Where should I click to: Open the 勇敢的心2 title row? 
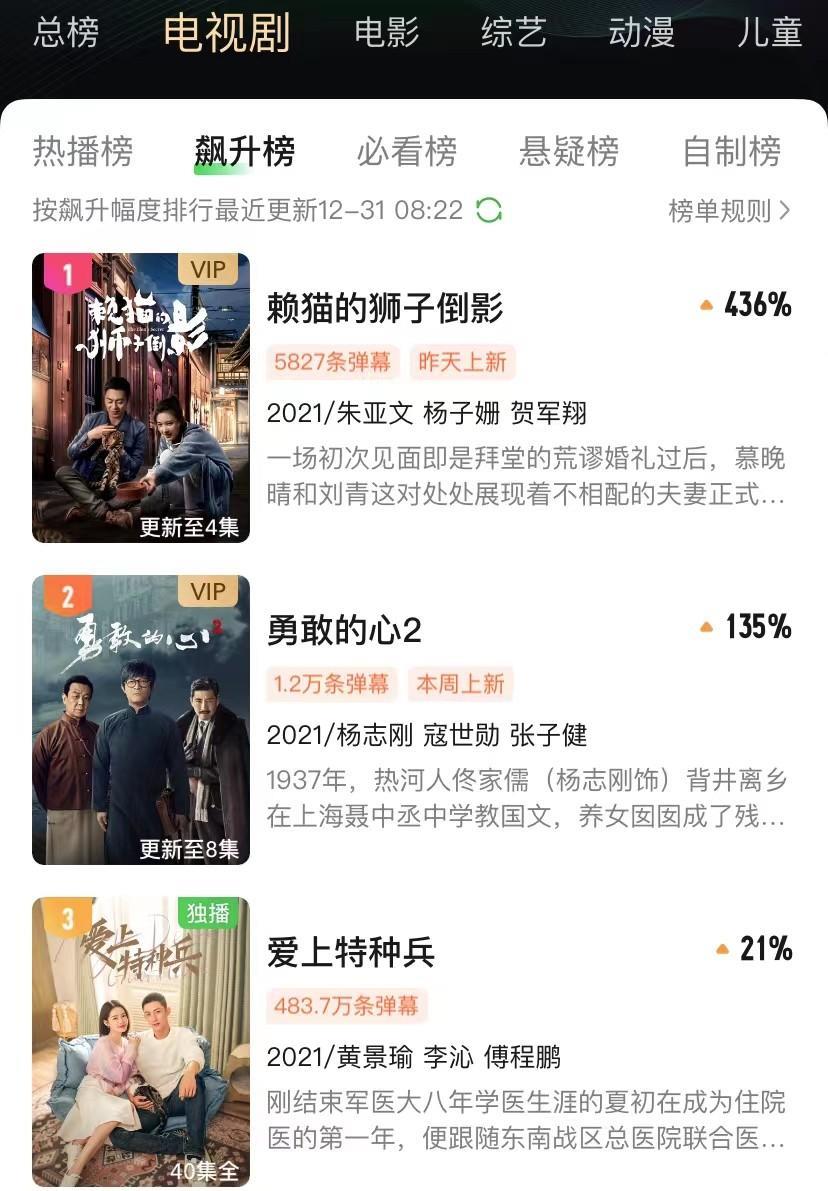345,630
